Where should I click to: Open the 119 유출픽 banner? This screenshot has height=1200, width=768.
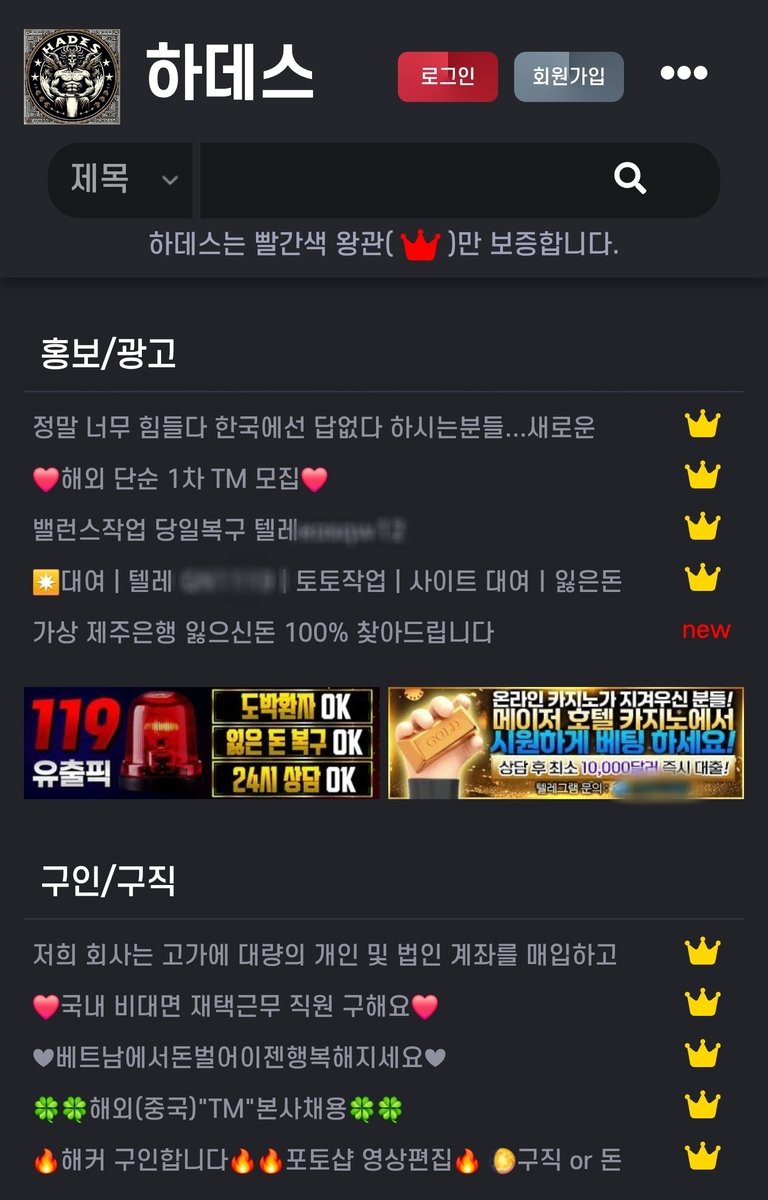[x=201, y=743]
